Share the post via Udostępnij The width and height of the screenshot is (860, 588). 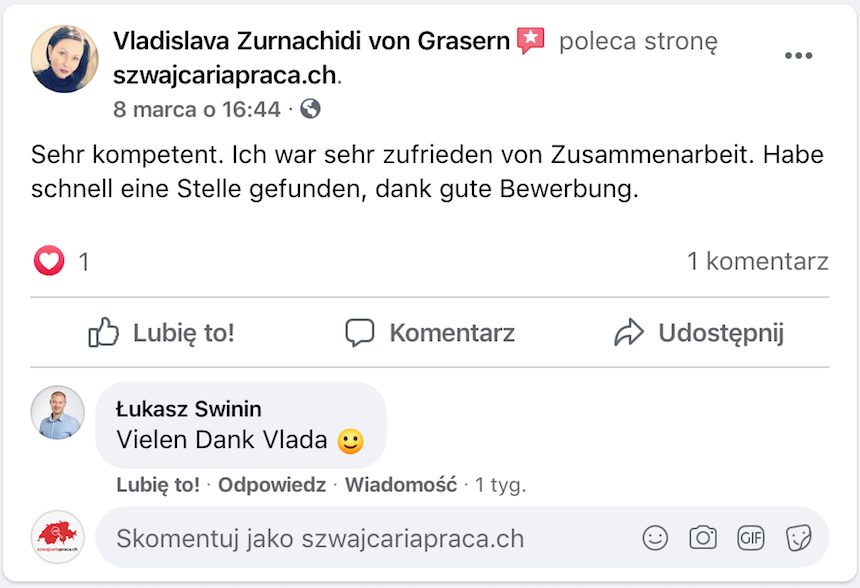(x=698, y=333)
